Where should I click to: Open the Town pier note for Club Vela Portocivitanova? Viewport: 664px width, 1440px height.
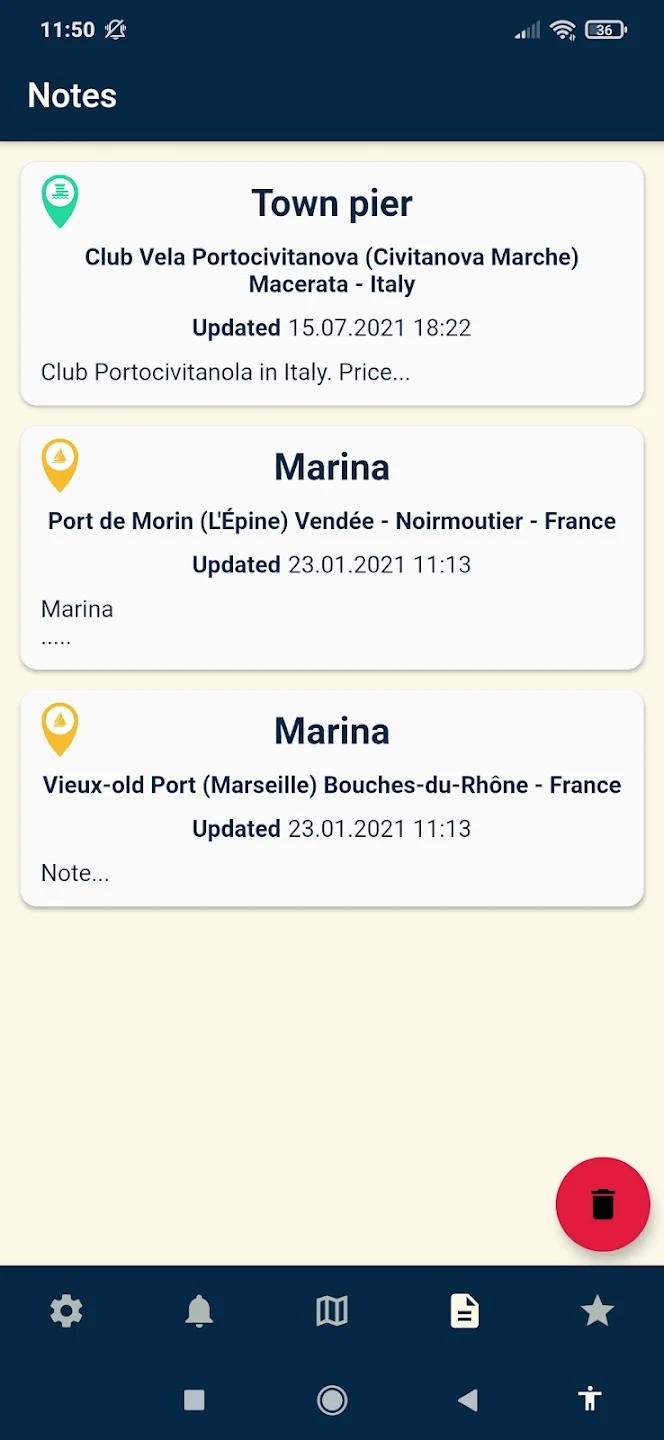tap(332, 284)
